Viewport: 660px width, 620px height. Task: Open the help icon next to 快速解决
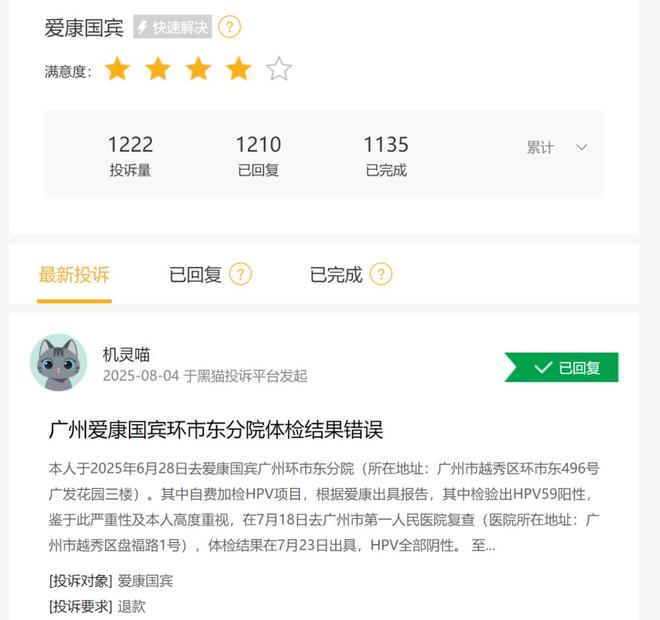point(230,27)
